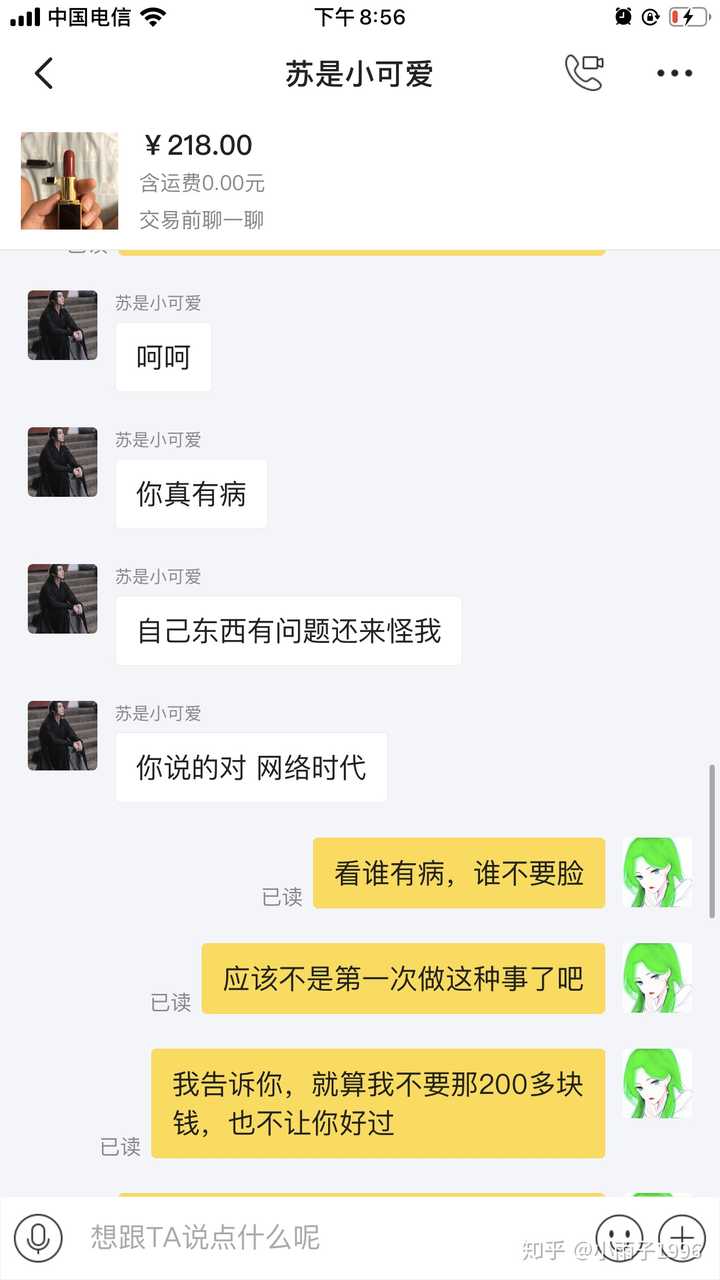
Task: Open the emoji picker smiley icon
Action: [x=619, y=1238]
